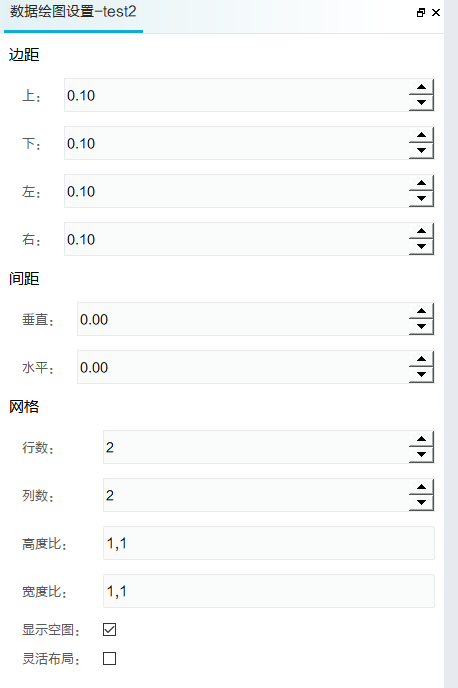Enable the 灵活布局 checkbox
458x688 pixels.
110,659
